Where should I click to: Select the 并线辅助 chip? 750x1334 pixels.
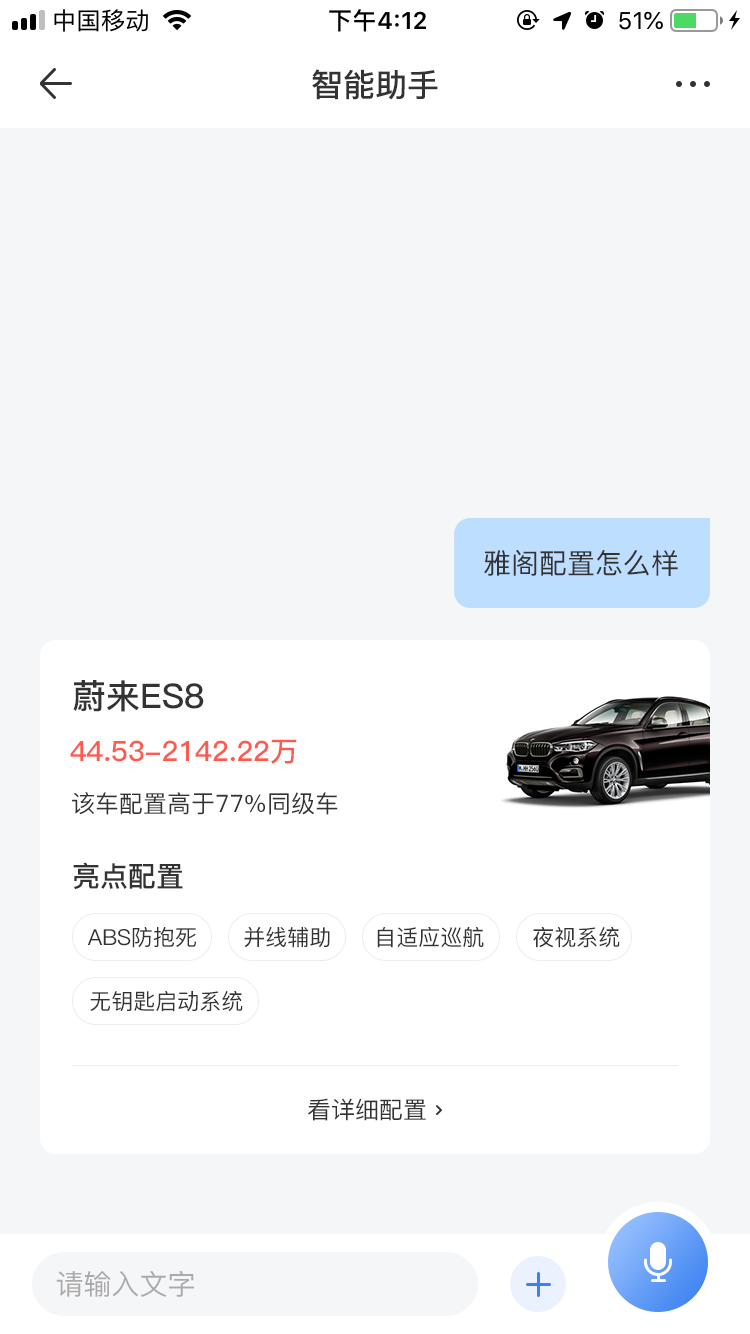(x=287, y=937)
